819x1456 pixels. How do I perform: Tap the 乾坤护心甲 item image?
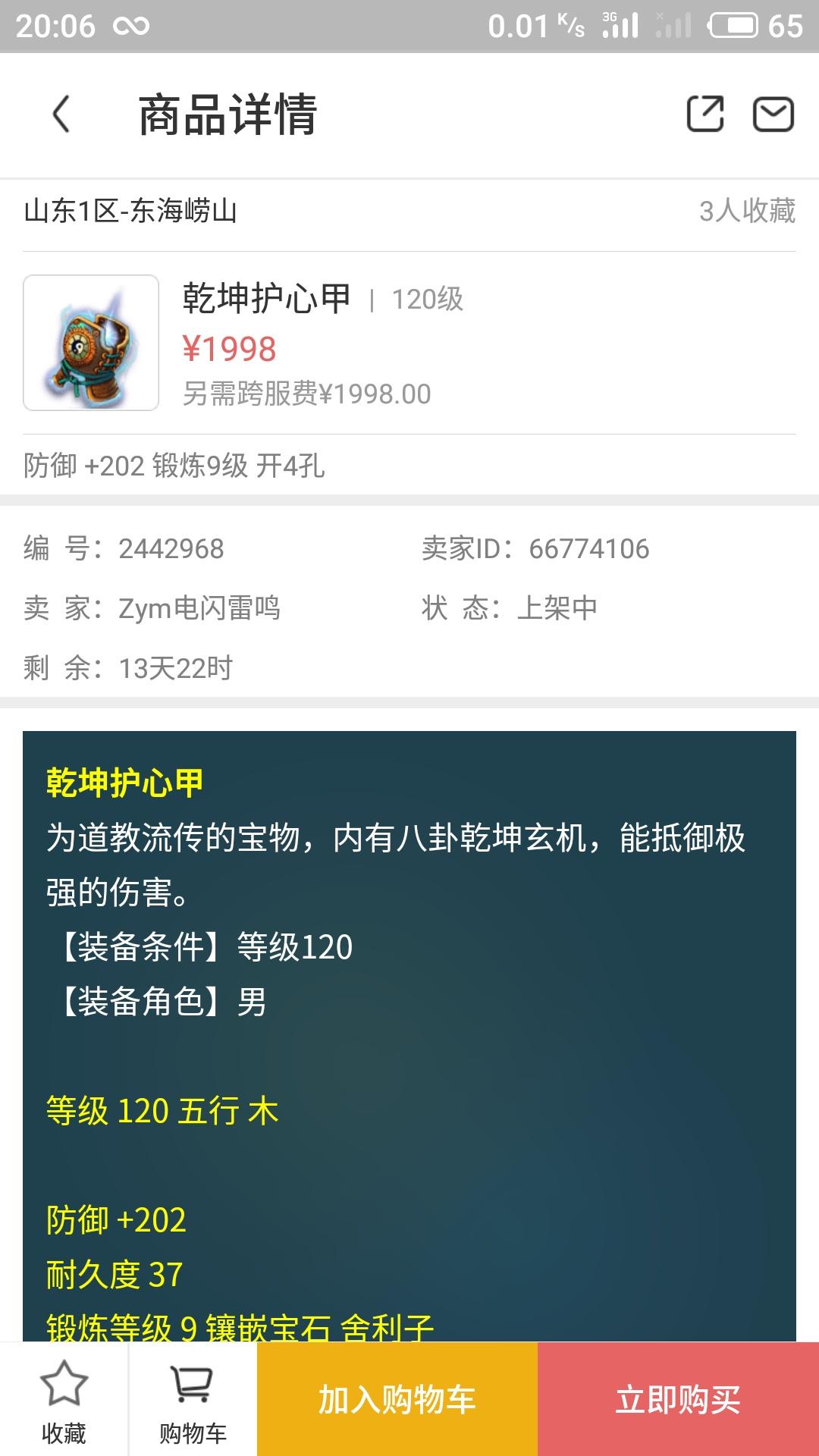pos(91,343)
